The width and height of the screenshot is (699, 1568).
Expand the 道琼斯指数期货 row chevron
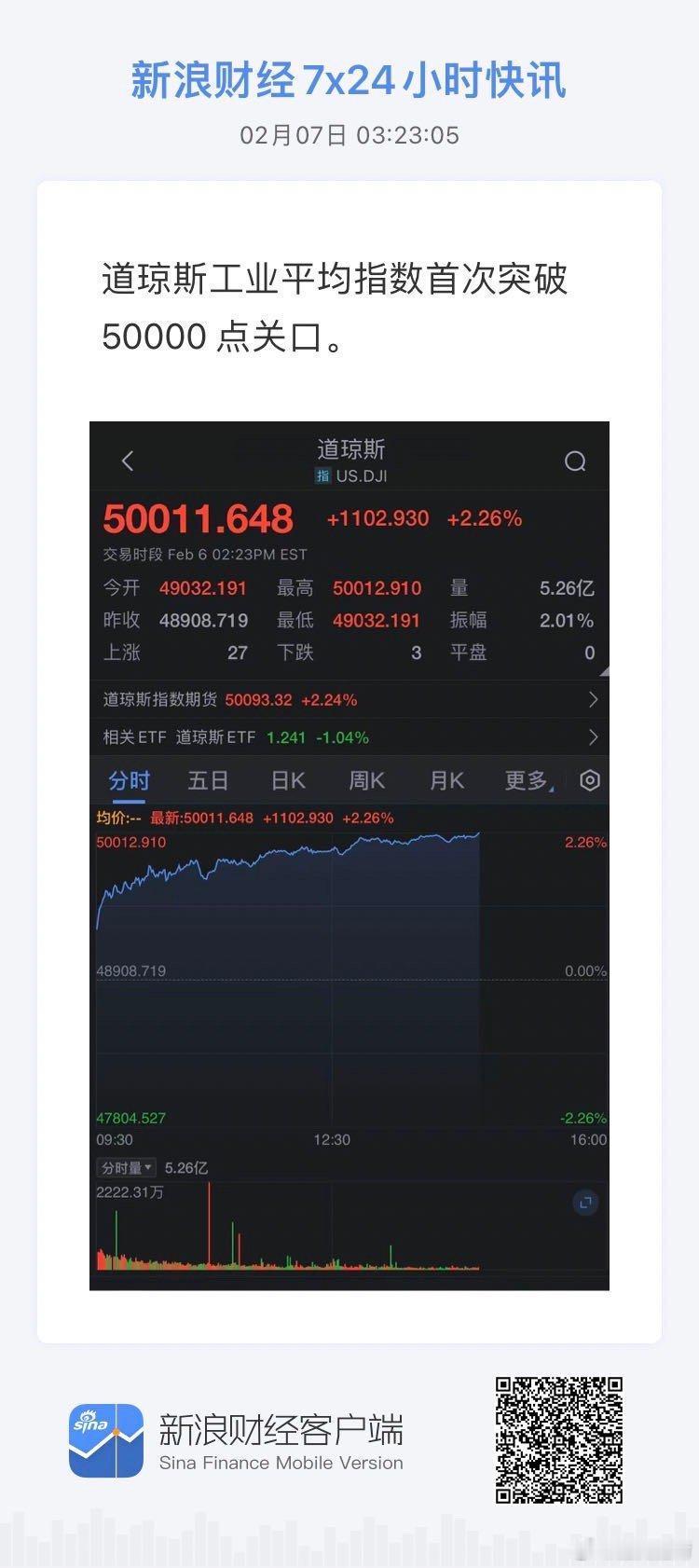coord(594,700)
